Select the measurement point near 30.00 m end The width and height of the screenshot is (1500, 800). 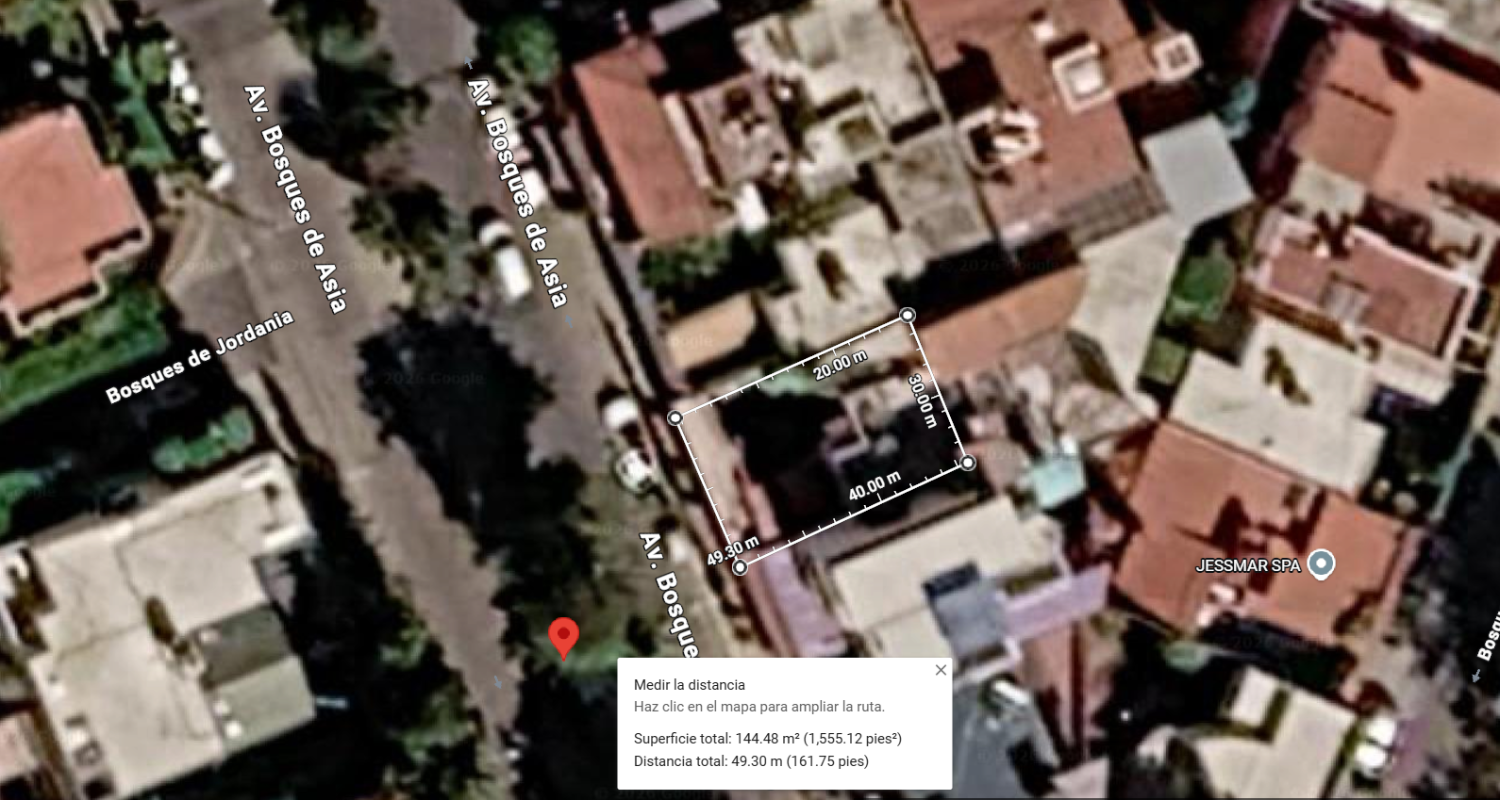(967, 462)
